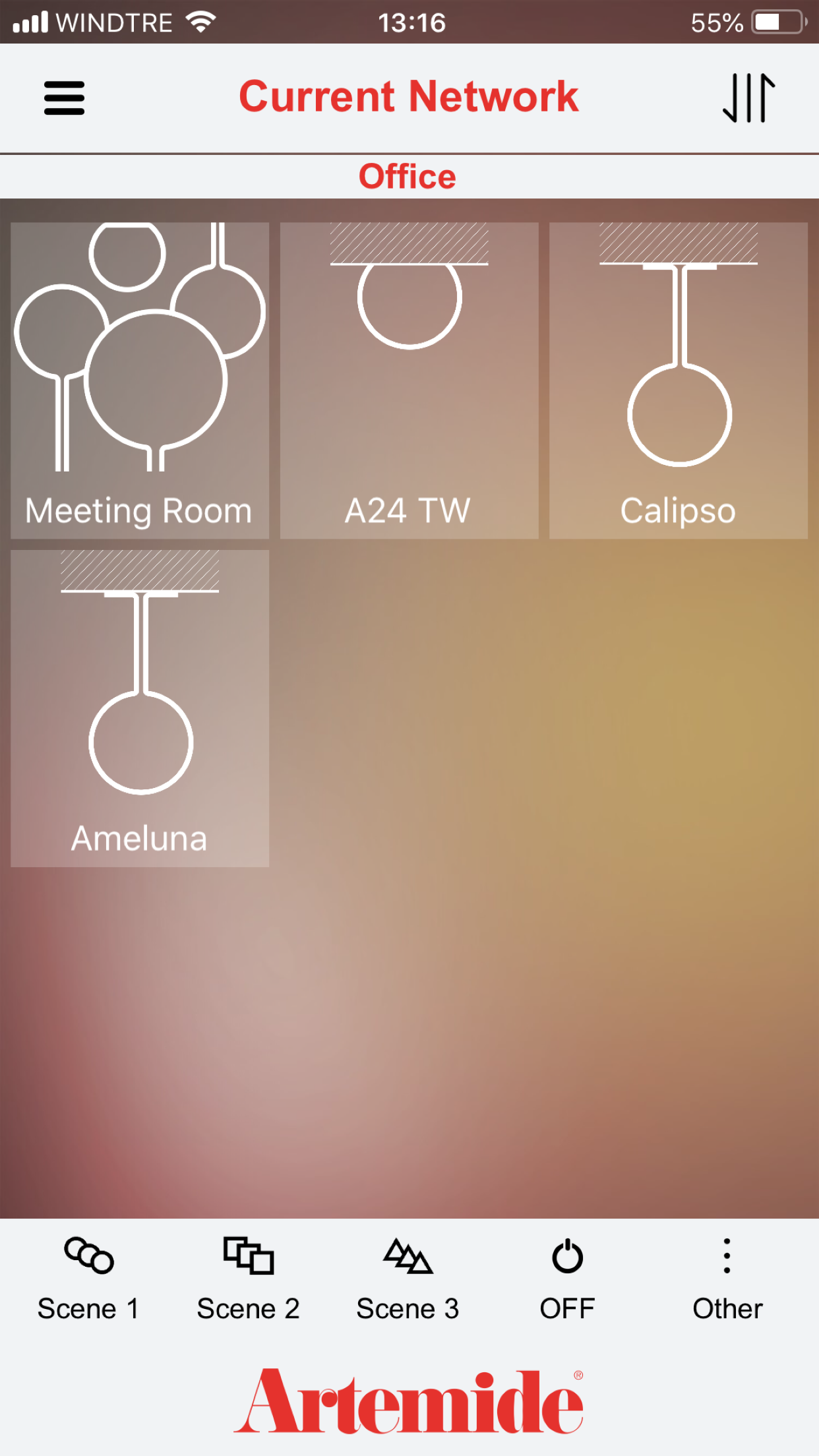Open the Other options menu
Image resolution: width=819 pixels, height=1456 pixels.
[x=727, y=1279]
